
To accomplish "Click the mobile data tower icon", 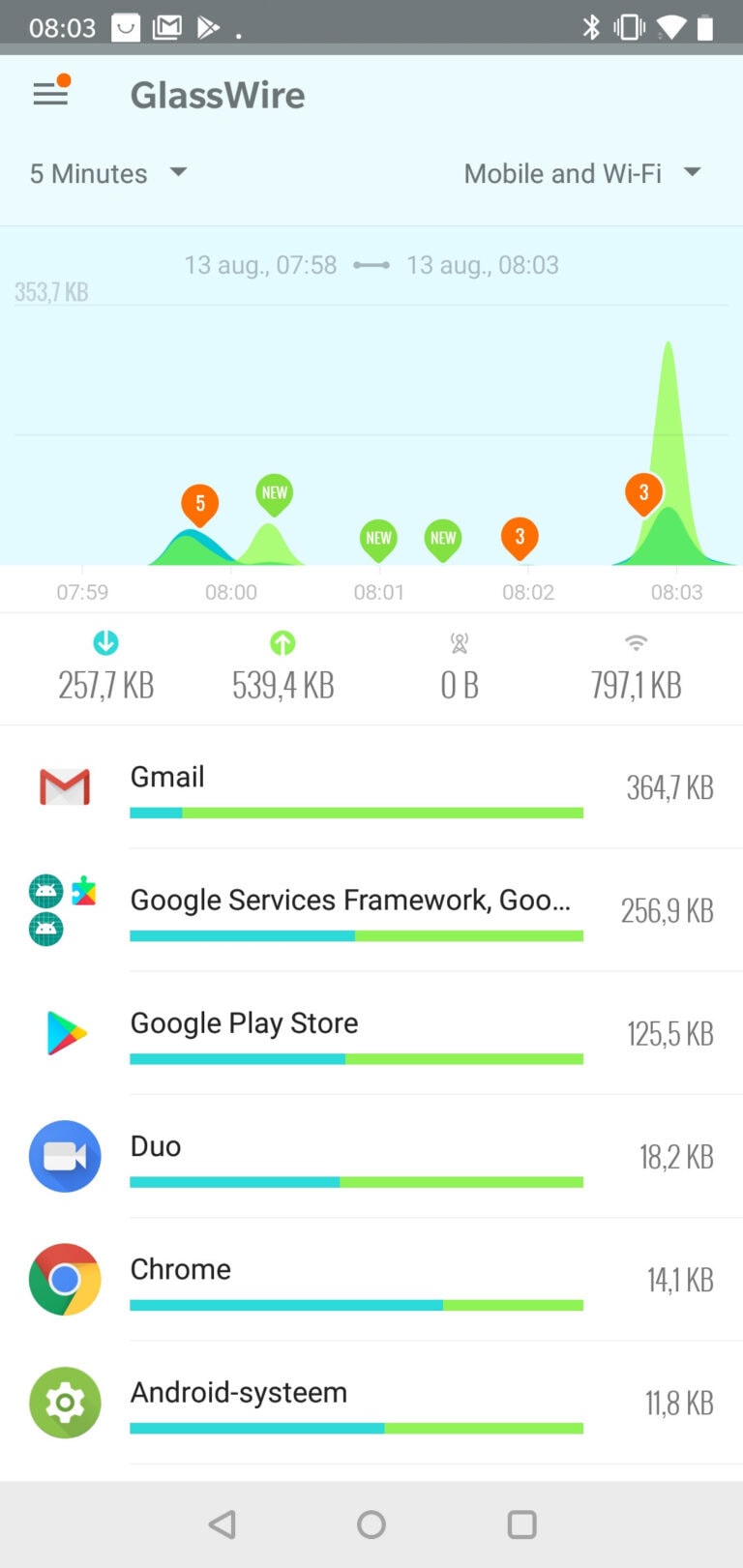I will point(459,642).
